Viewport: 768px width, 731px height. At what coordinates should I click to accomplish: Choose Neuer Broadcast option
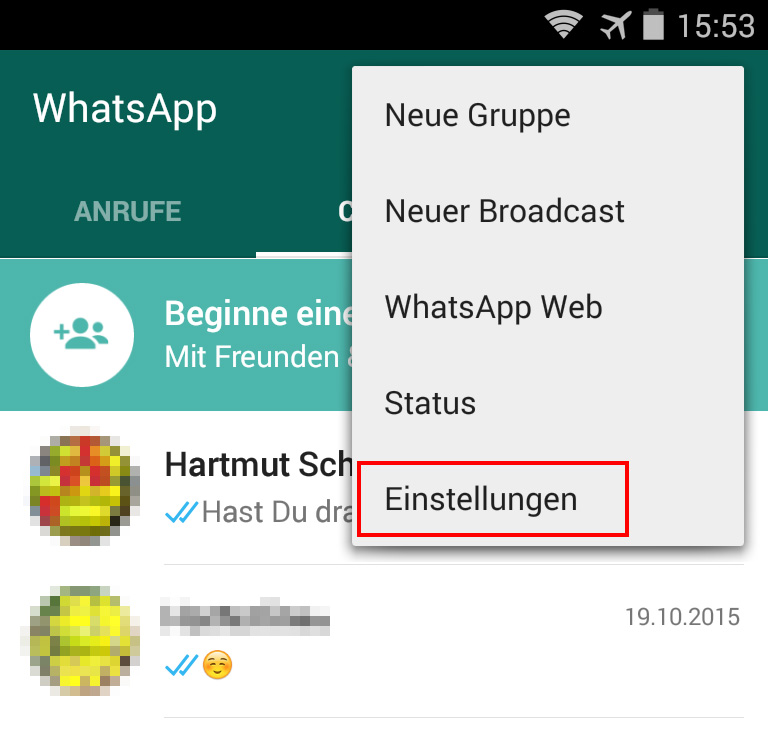(505, 211)
